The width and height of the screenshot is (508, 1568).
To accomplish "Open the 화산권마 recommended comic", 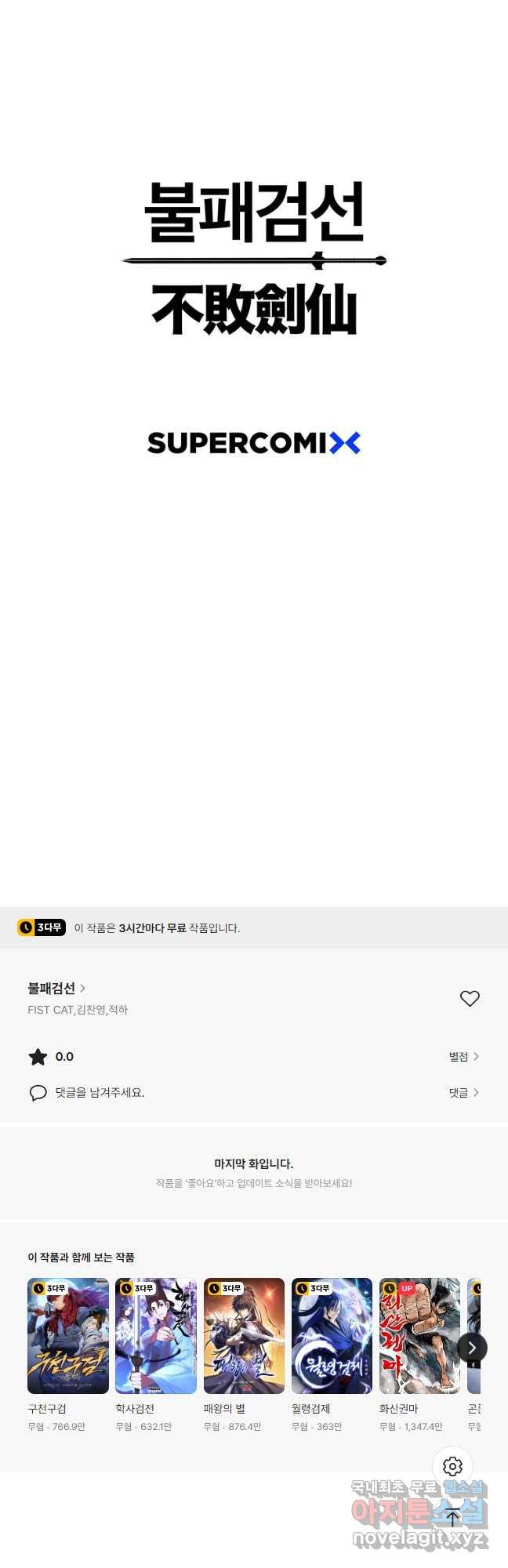I will point(419,1336).
